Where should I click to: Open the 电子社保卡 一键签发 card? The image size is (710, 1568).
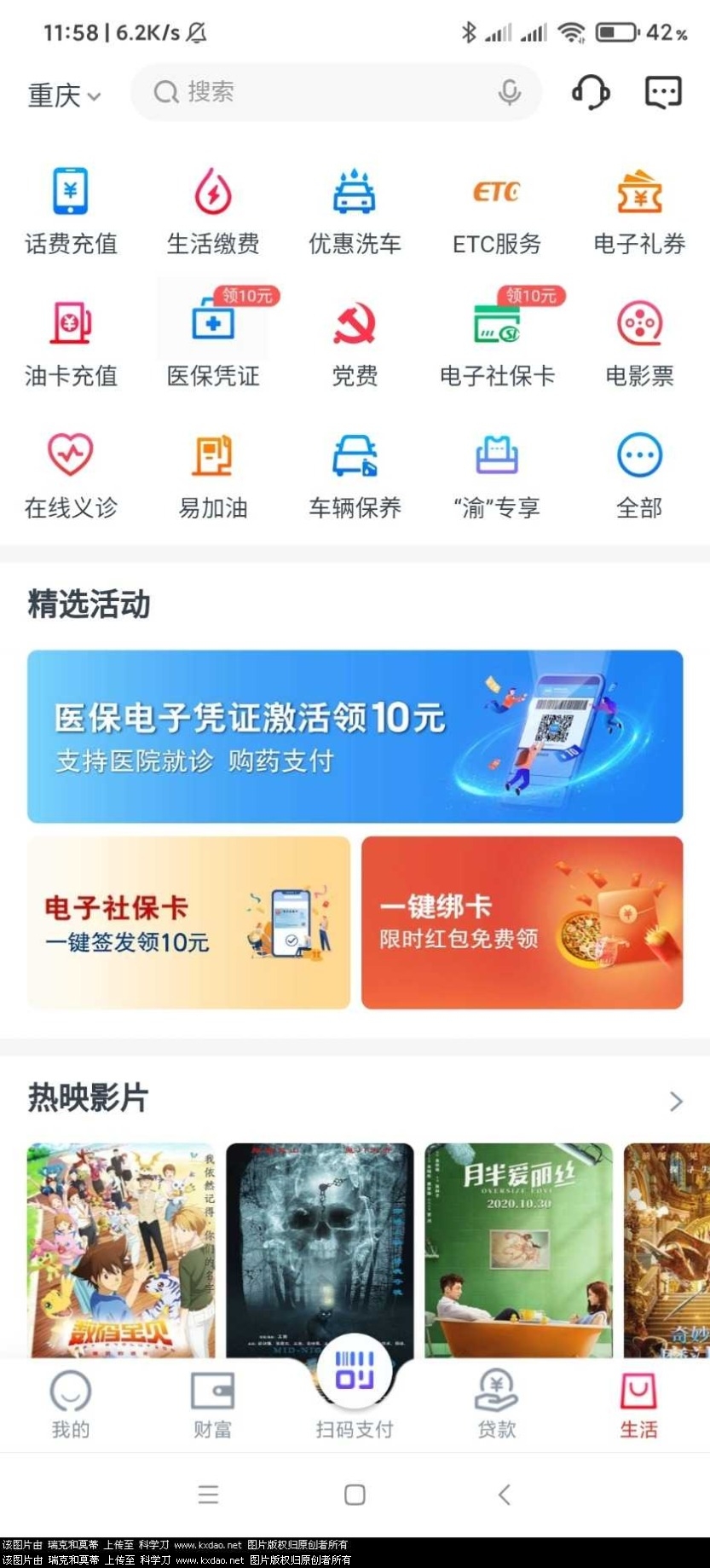(x=188, y=923)
